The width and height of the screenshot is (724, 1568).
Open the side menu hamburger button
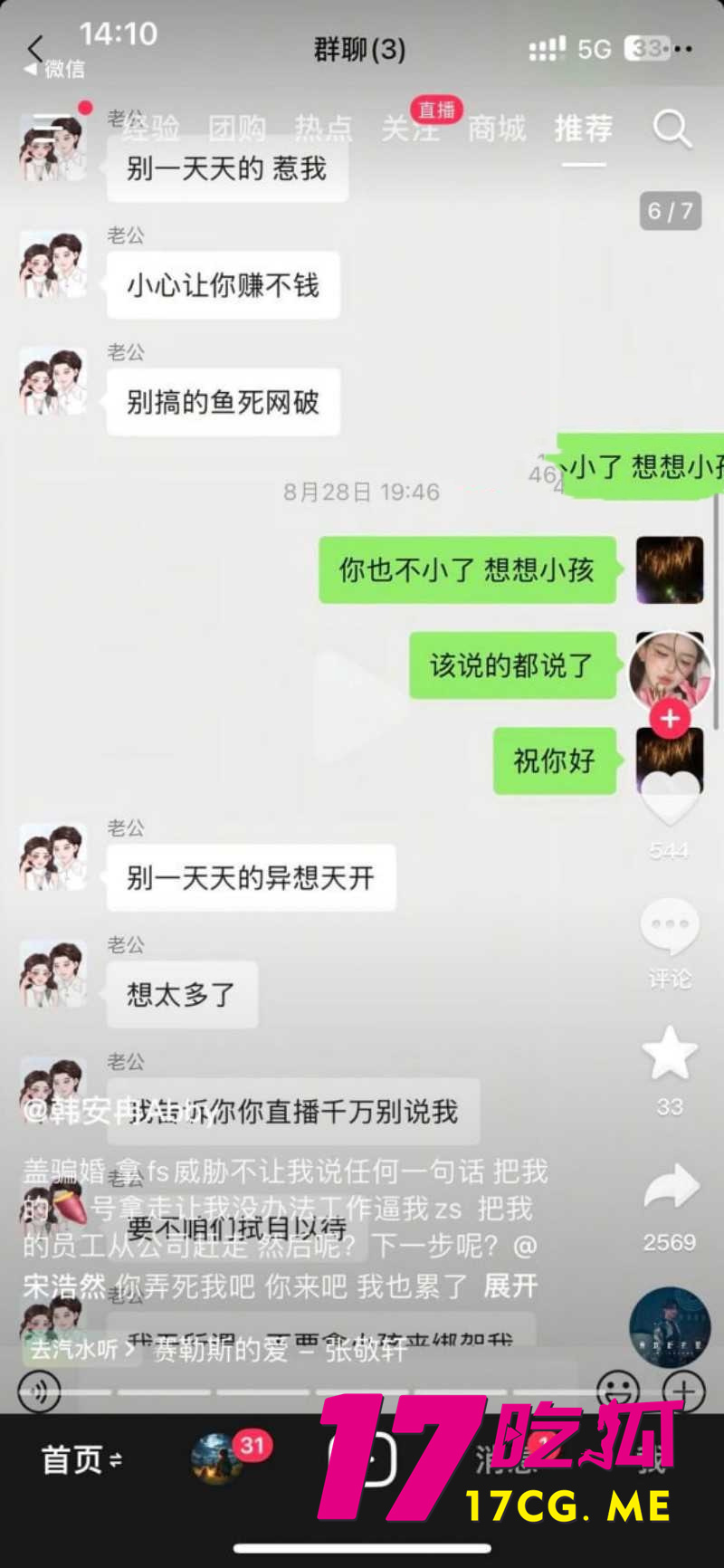coord(47,128)
